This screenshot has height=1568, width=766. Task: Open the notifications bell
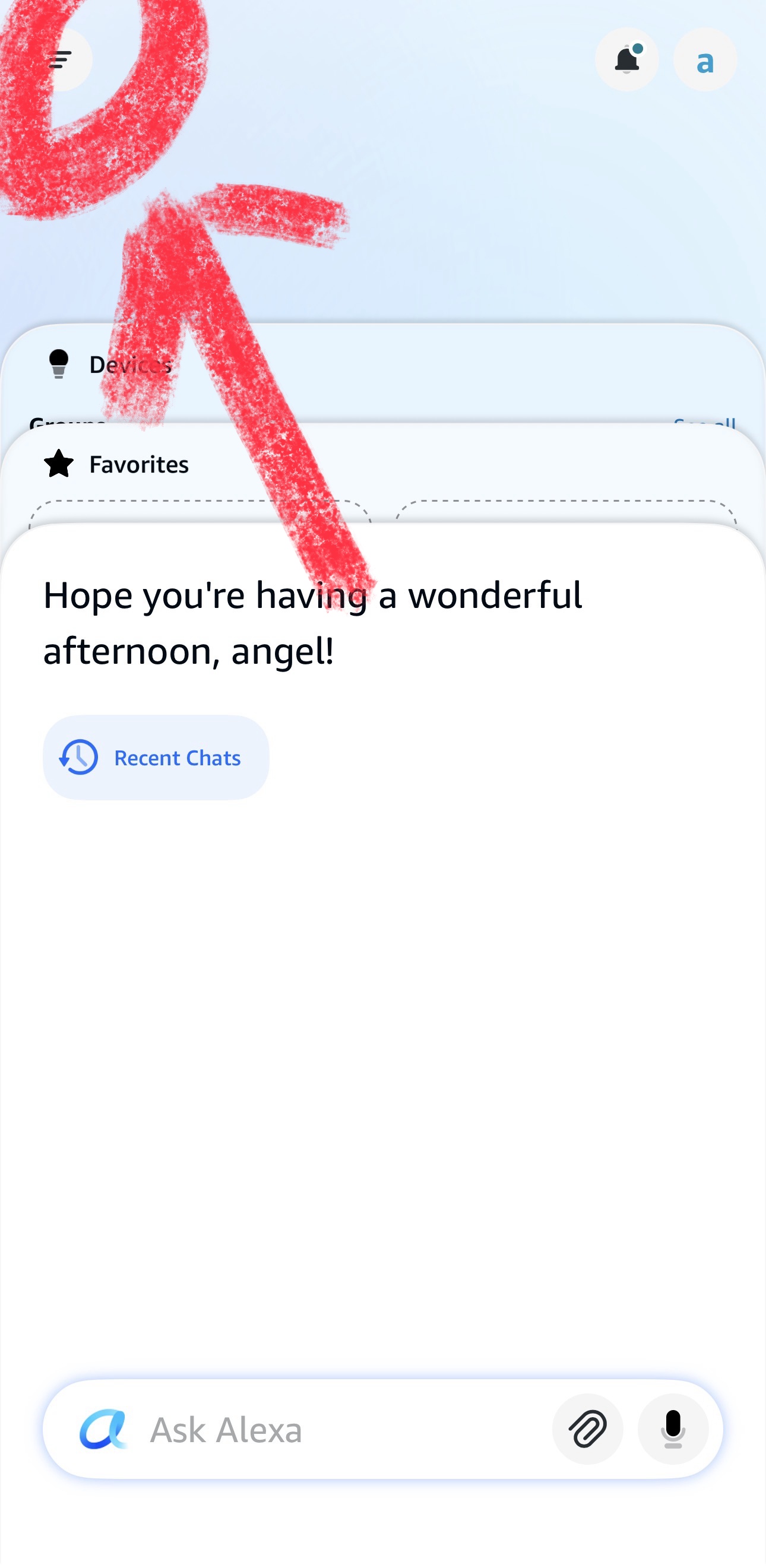626,59
